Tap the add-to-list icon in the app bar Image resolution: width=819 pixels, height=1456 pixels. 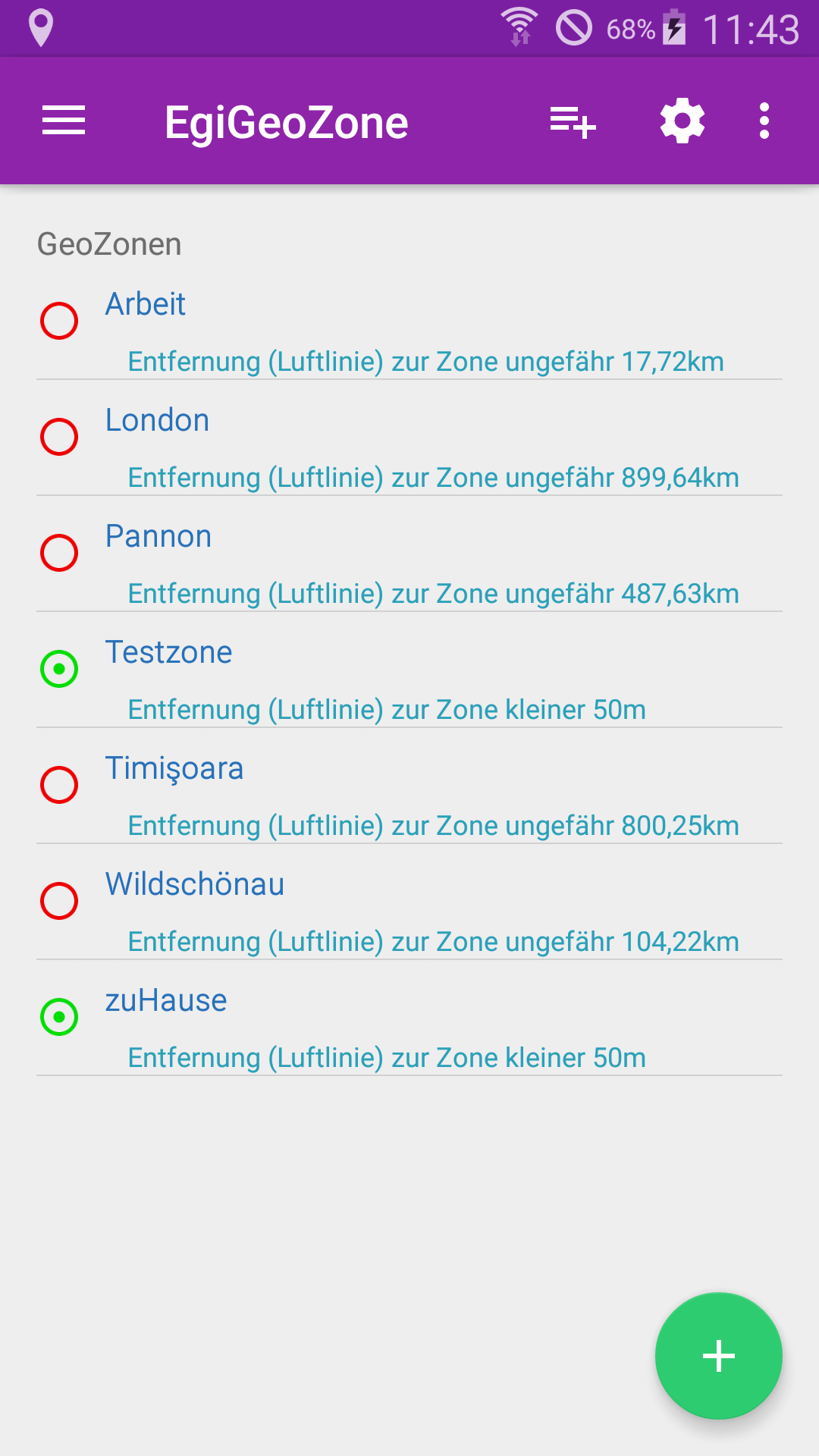point(573,121)
